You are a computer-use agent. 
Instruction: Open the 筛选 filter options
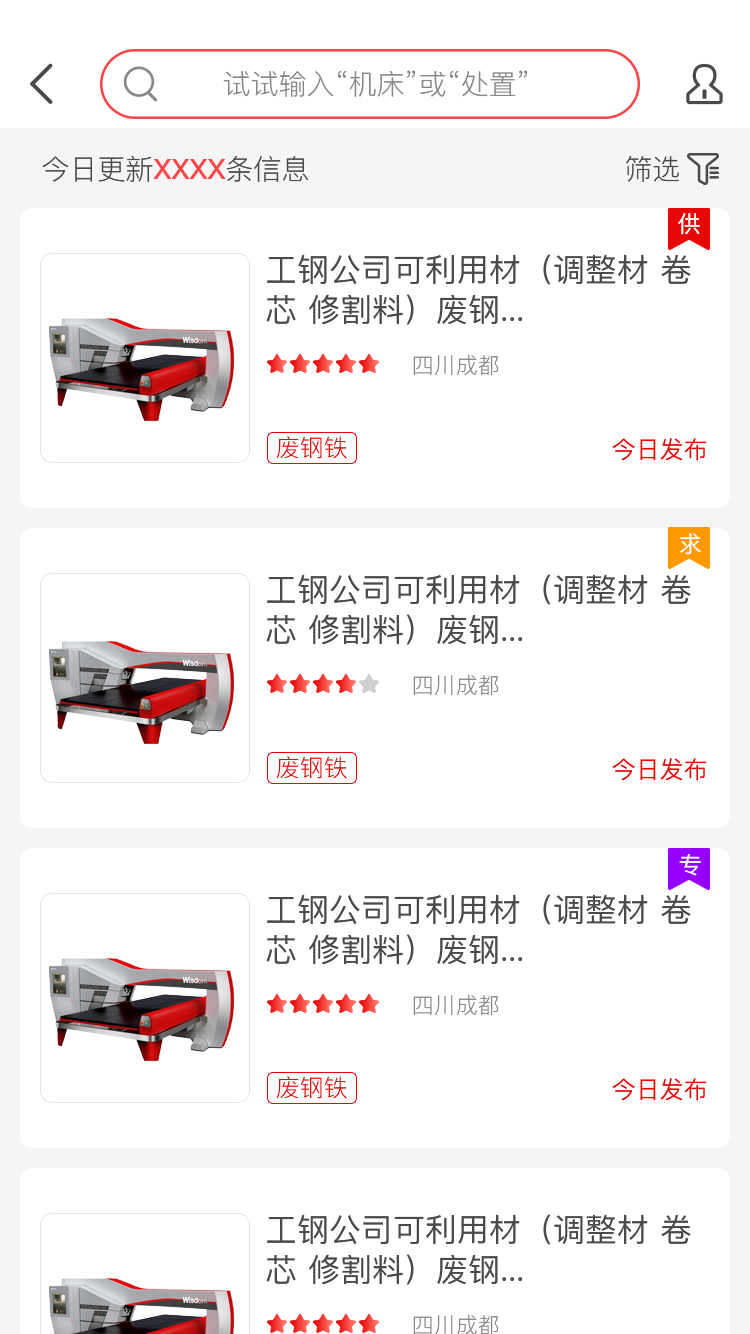pos(672,169)
